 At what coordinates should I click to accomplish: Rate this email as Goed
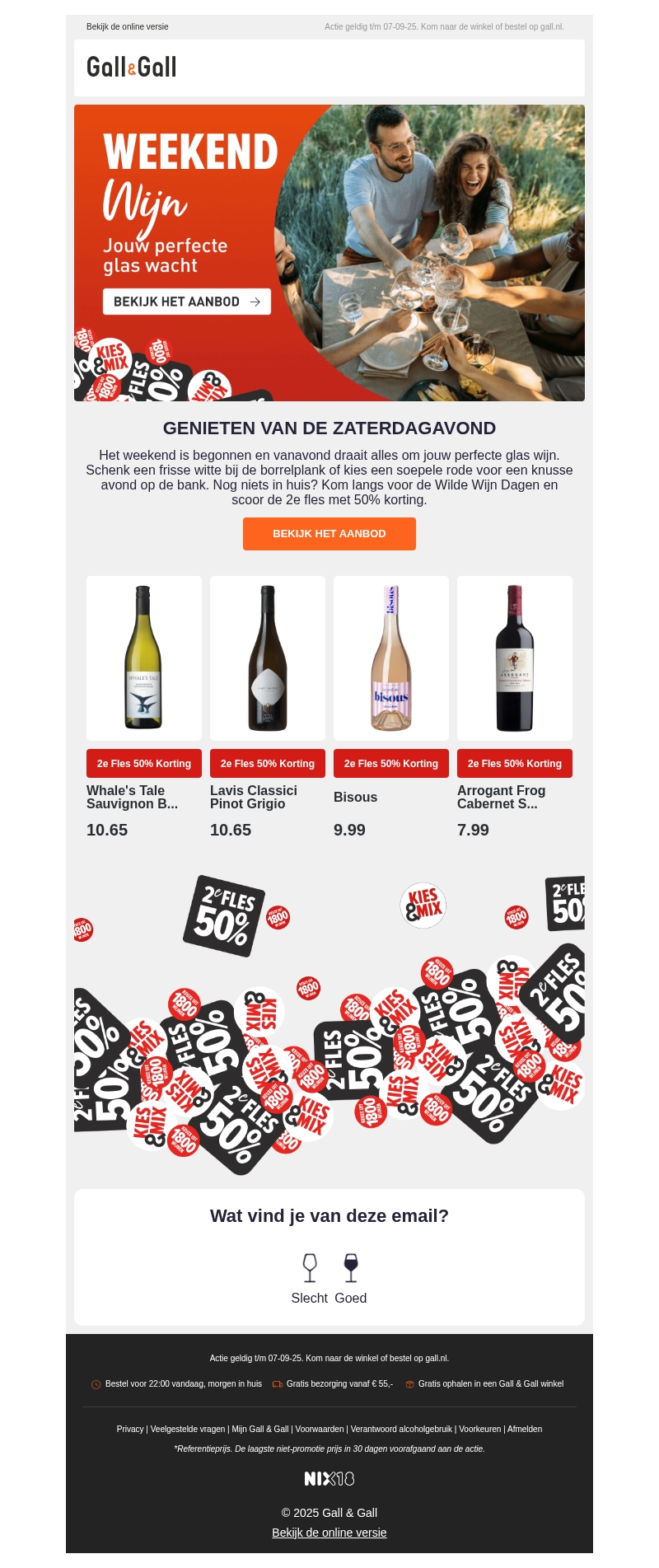point(351,1277)
